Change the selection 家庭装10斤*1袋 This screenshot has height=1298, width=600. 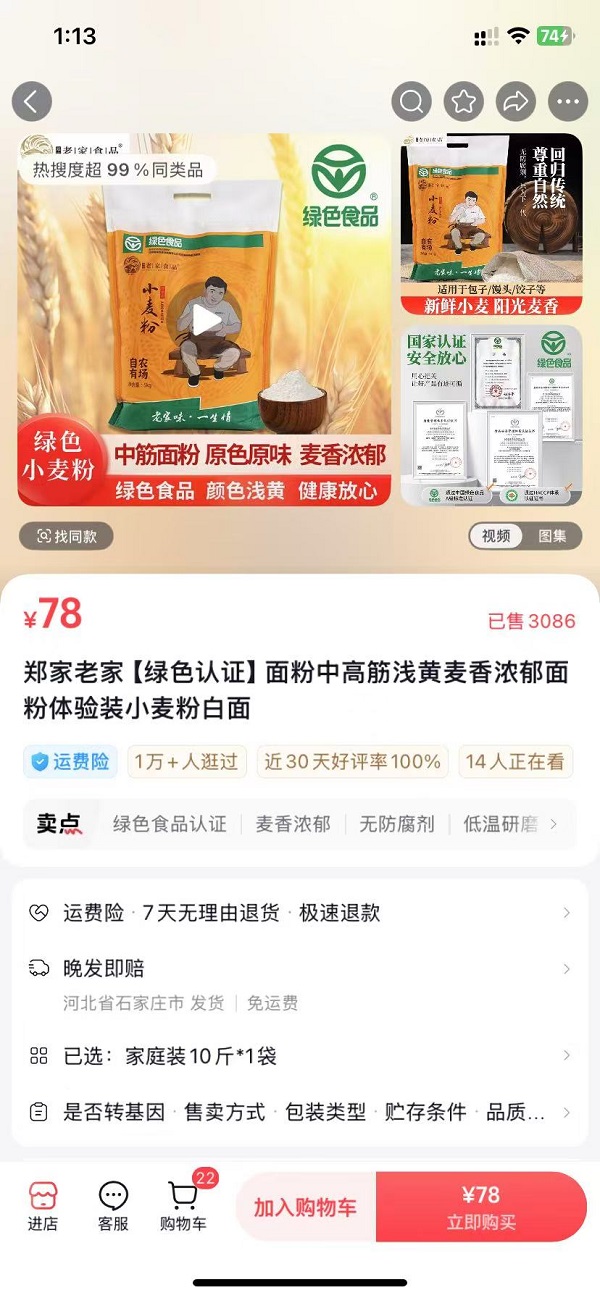click(x=300, y=1056)
